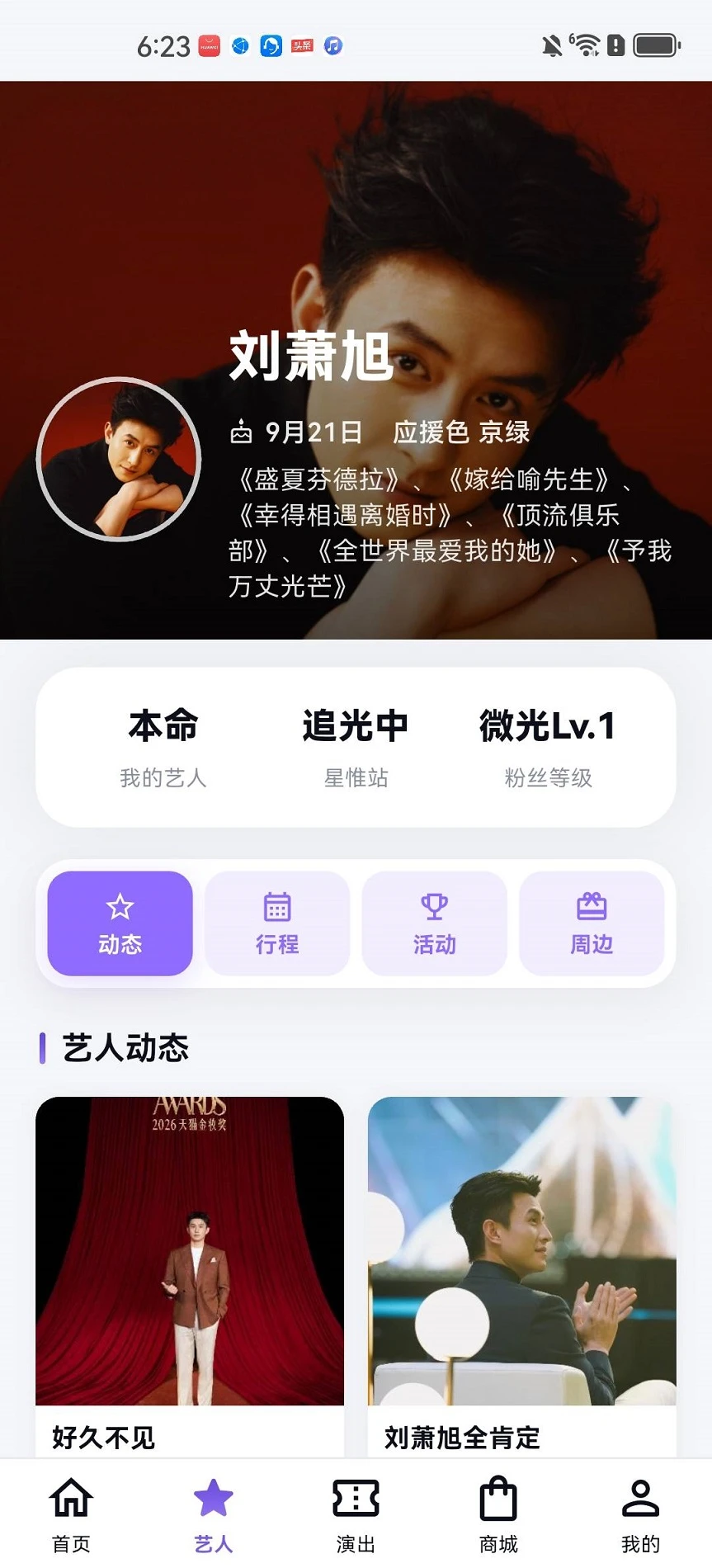Open the 好久不见 post card
This screenshot has height=1568, width=712.
[190, 1277]
